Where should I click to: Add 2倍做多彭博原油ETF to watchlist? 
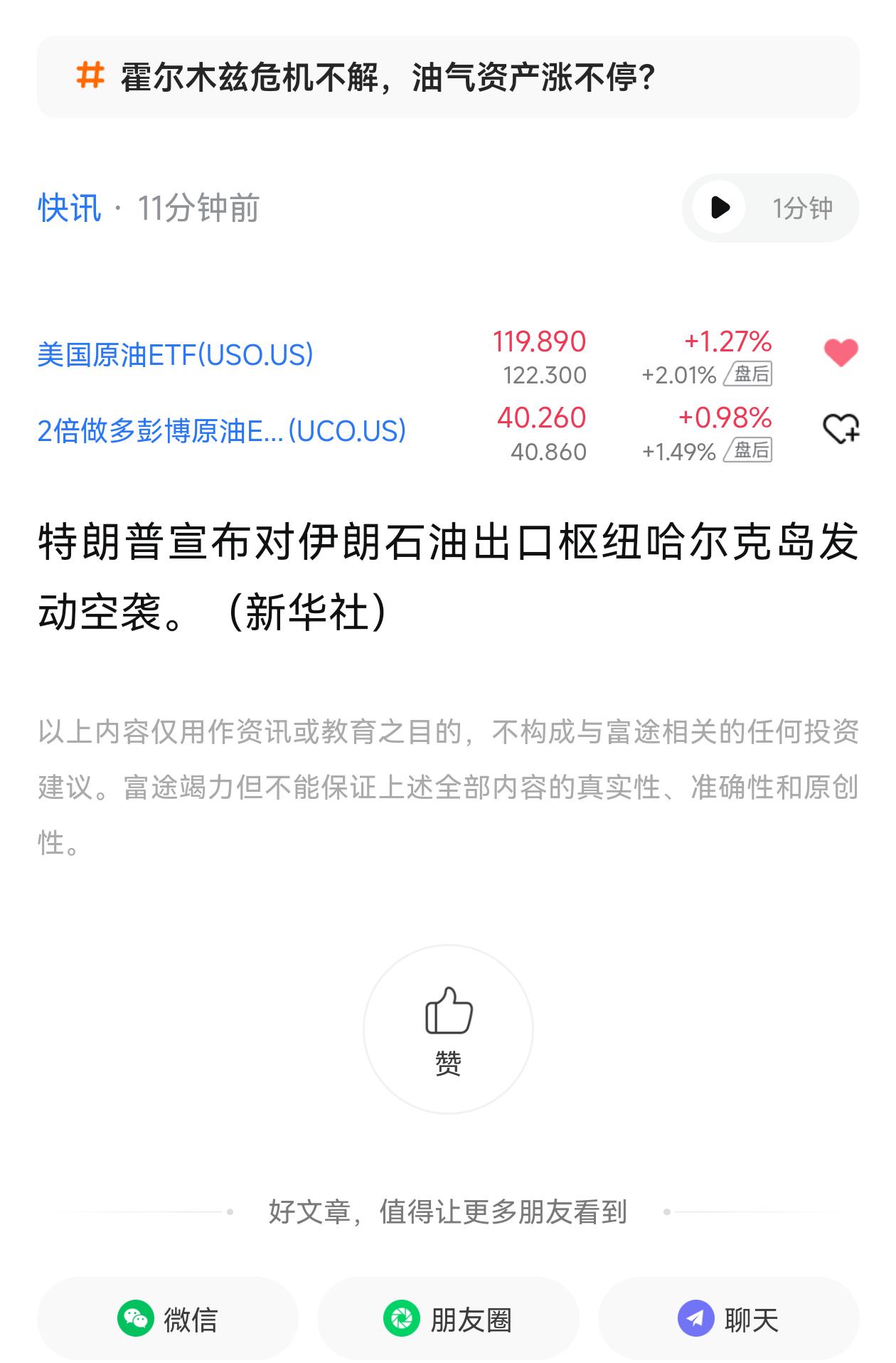(x=841, y=429)
